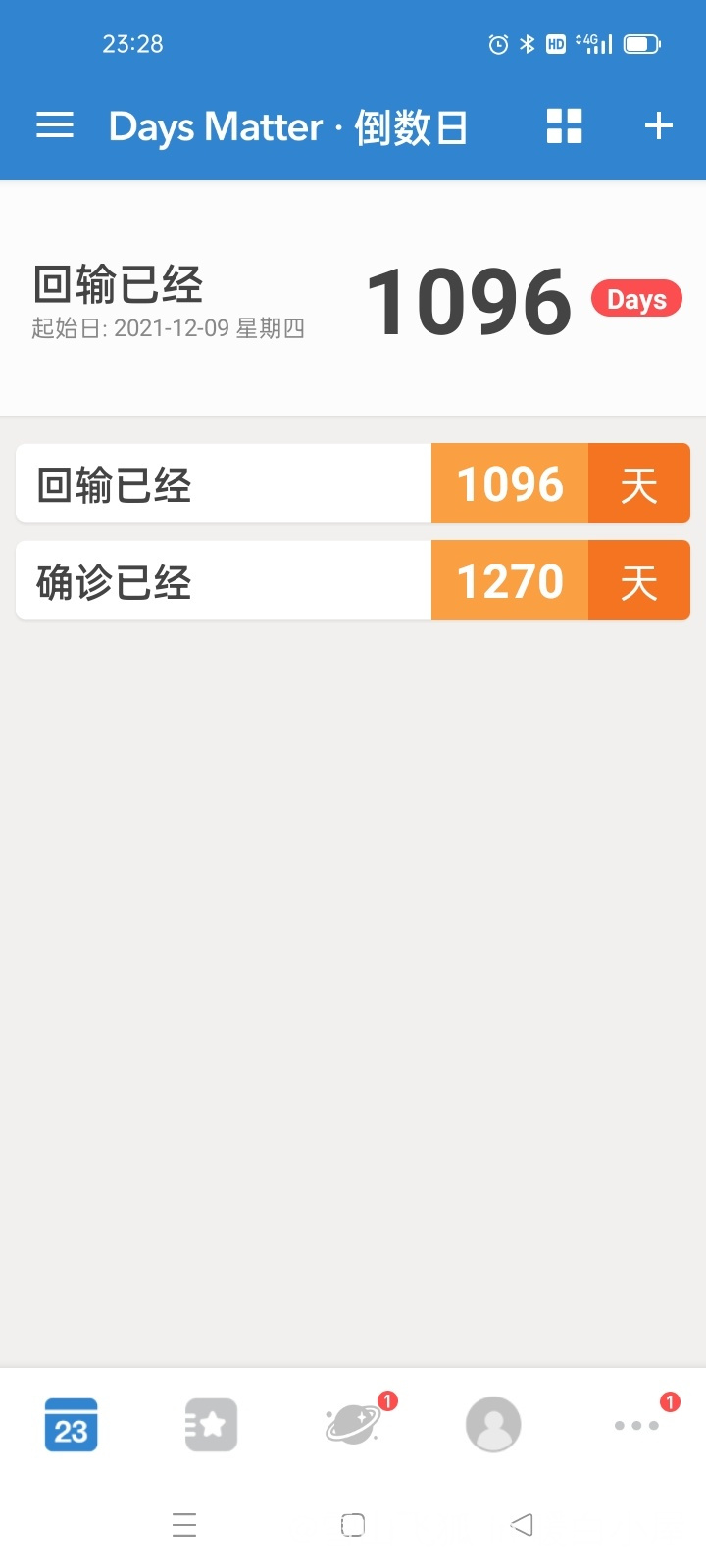Open the 确诊已经 1270 天 list row
706x1568 pixels.
click(353, 581)
